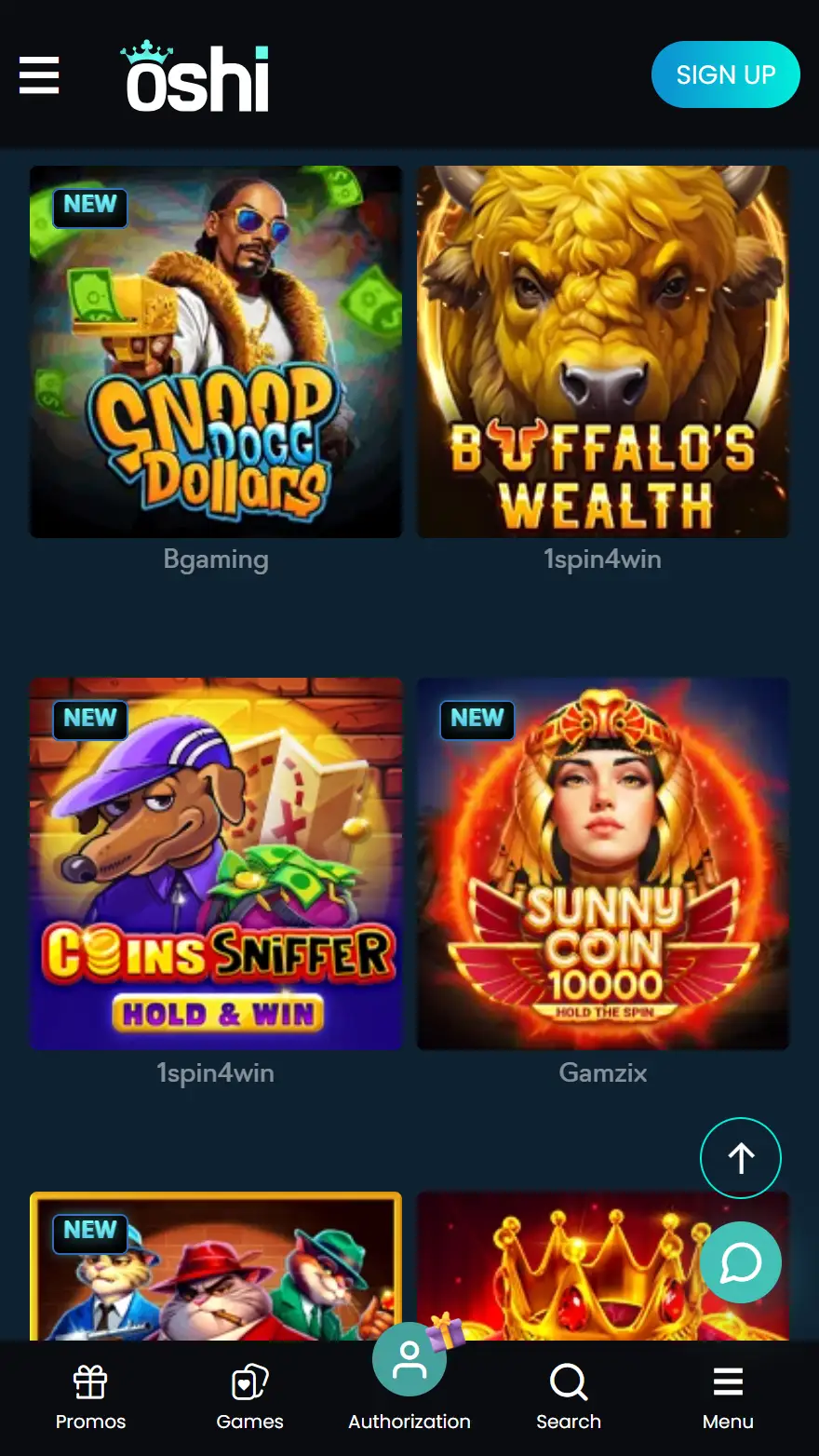Open the hamburger navigation menu
Viewport: 819px width, 1456px height.
click(38, 75)
